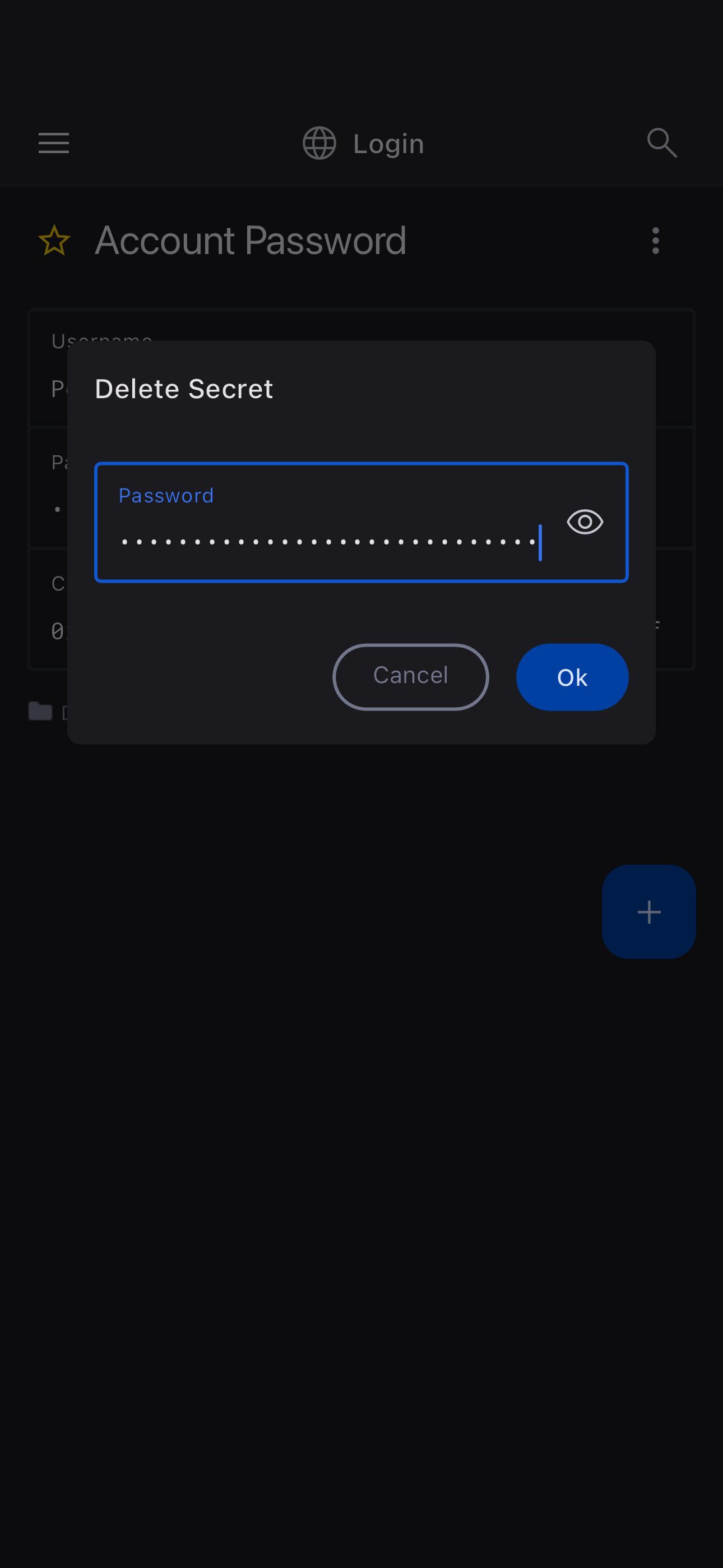Reveal the password with the eye icon

584,522
